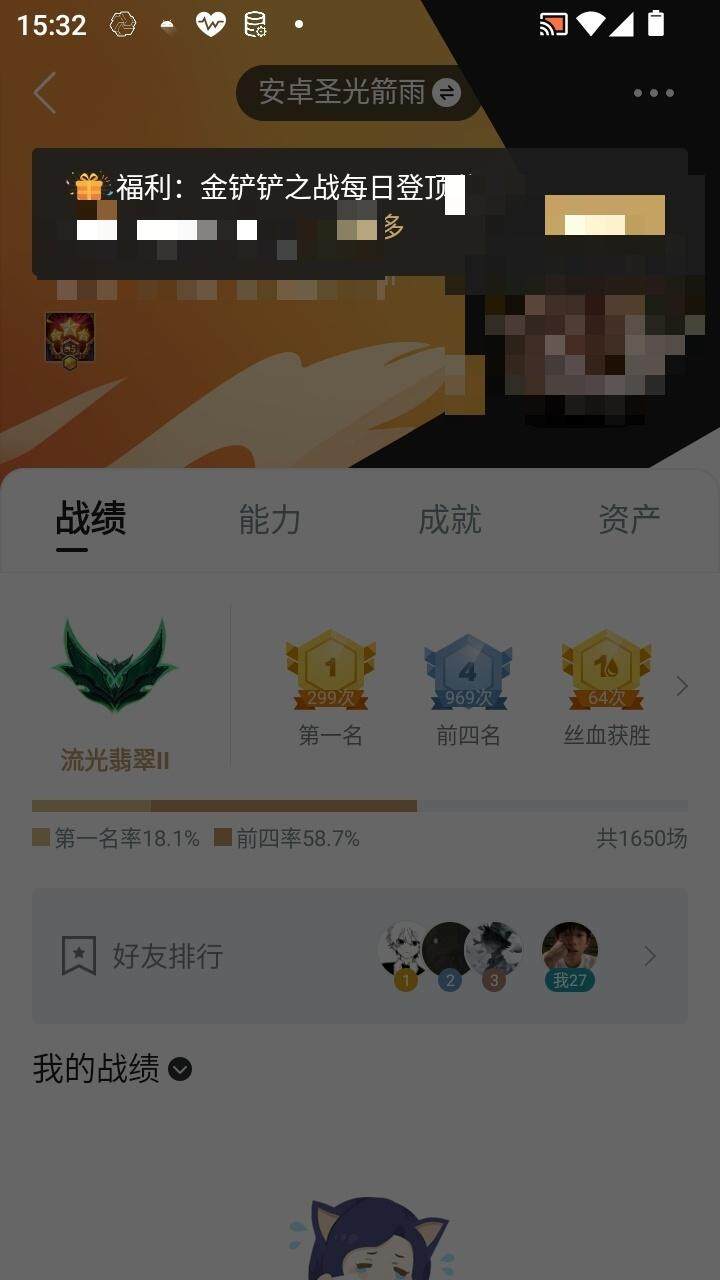This screenshot has height=1280, width=720.
Task: Show more badges with the right chevron
Action: coord(682,686)
